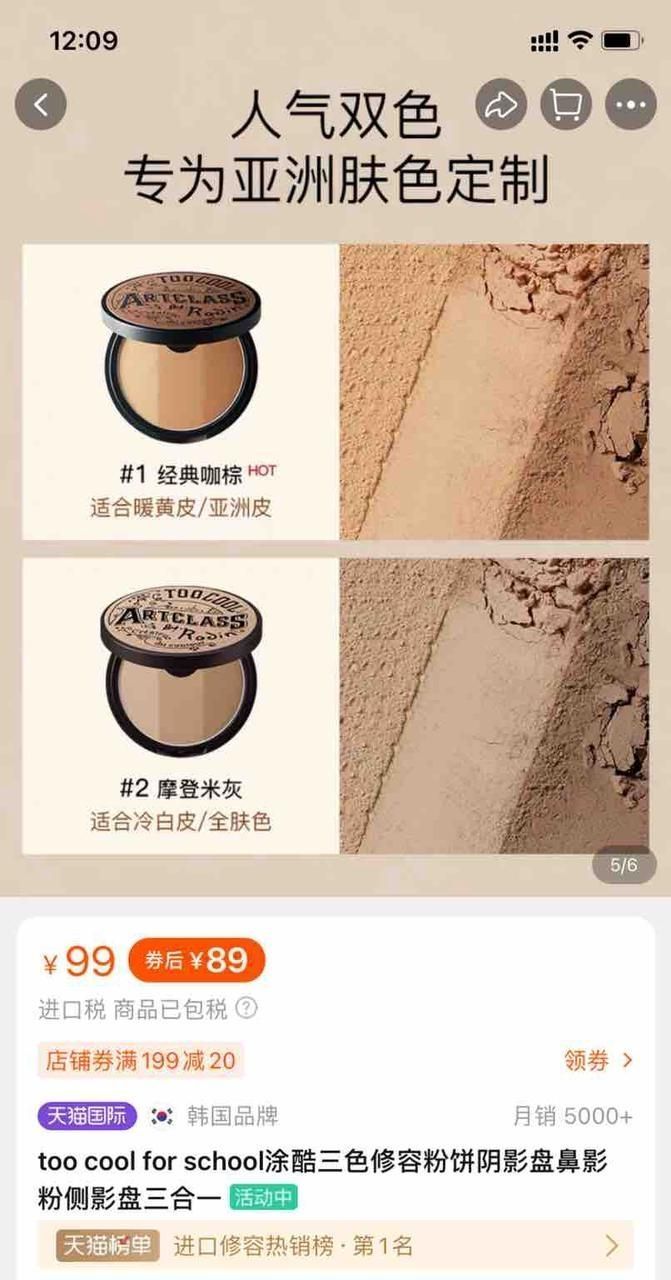The height and width of the screenshot is (1280, 671).
Task: Open the three-dot overflow menu
Action: 631,105
